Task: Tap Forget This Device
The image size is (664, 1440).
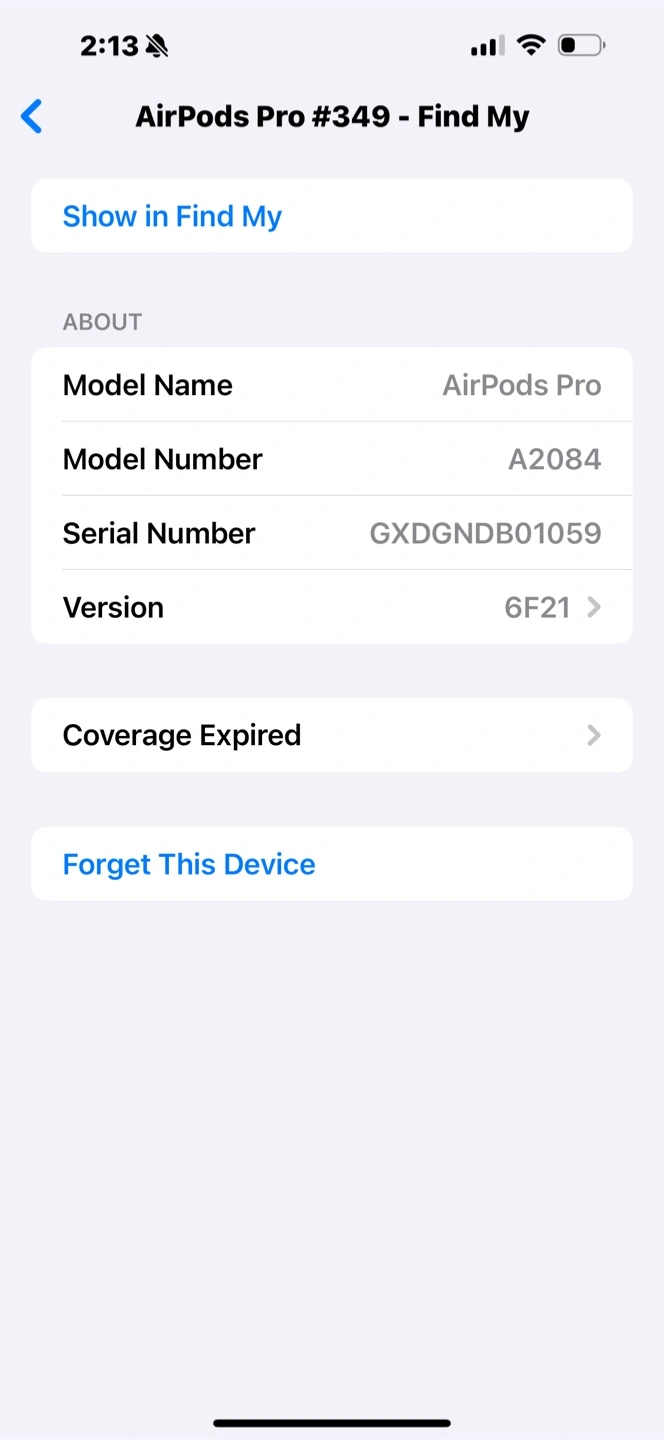Action: [332, 864]
